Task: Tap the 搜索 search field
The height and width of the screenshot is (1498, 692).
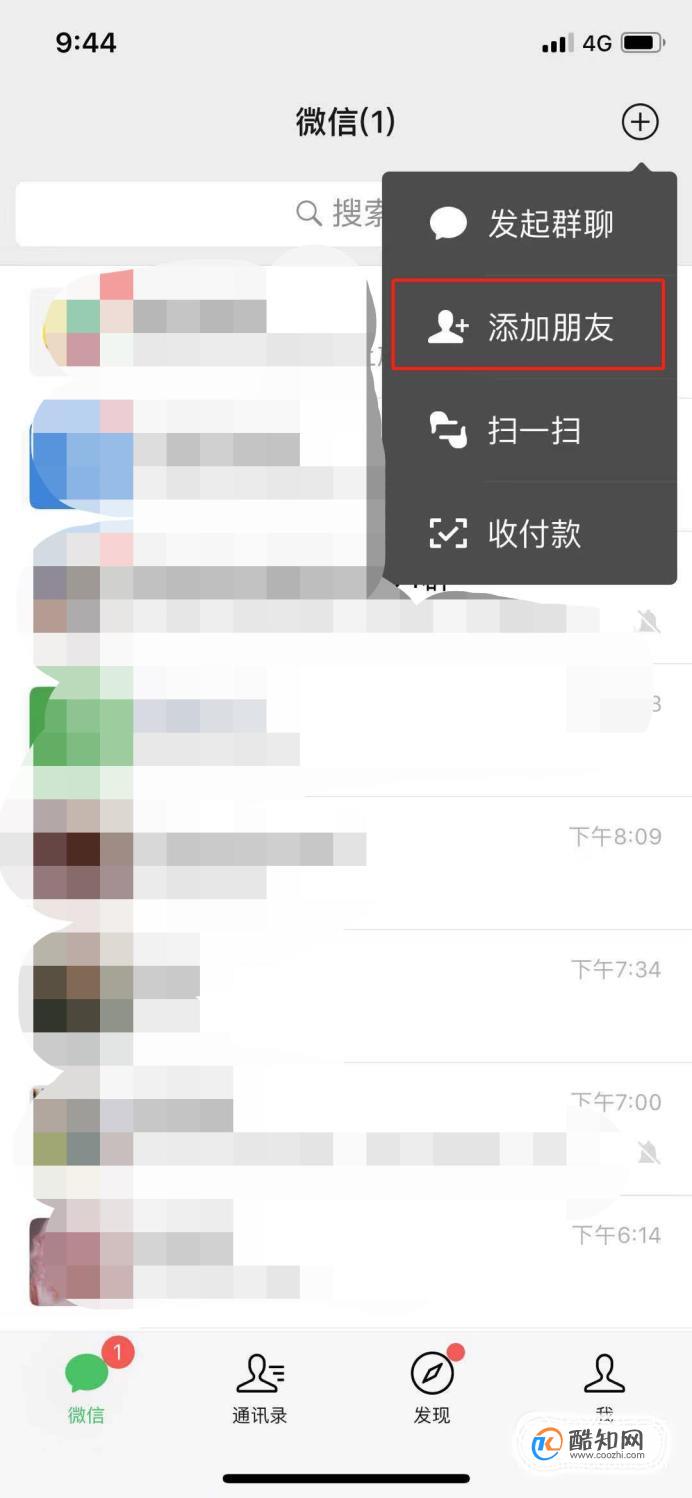Action: pyautogui.click(x=200, y=213)
